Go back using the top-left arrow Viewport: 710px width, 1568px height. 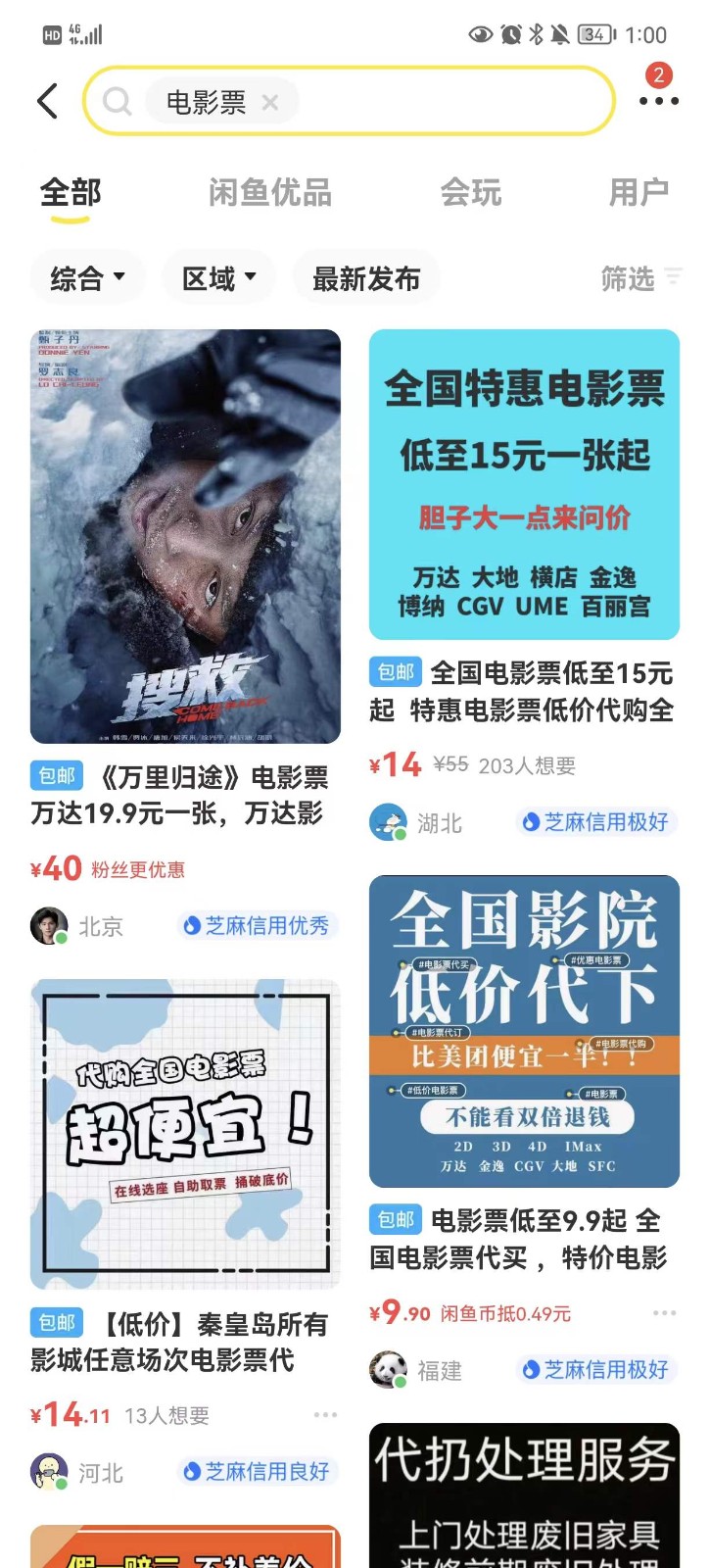[47, 101]
